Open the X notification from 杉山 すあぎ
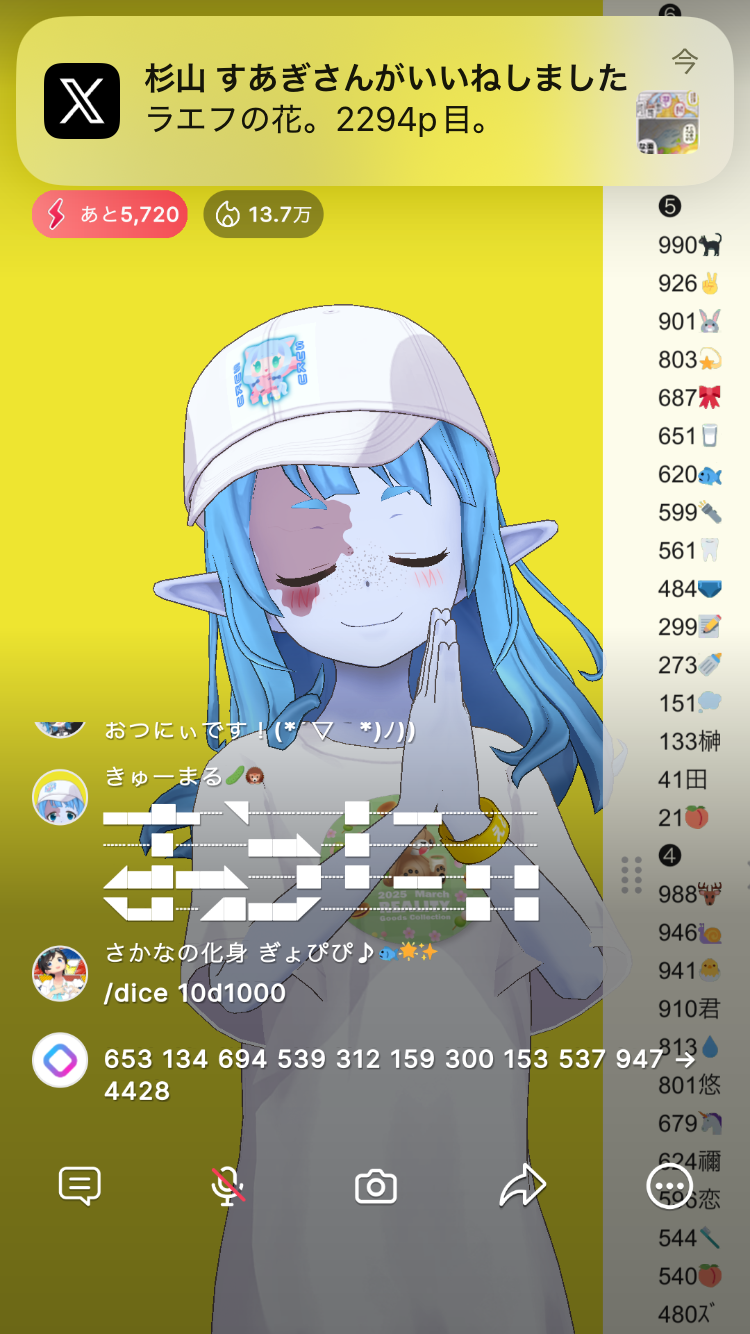The height and width of the screenshot is (1334, 750). pyautogui.click(x=375, y=101)
